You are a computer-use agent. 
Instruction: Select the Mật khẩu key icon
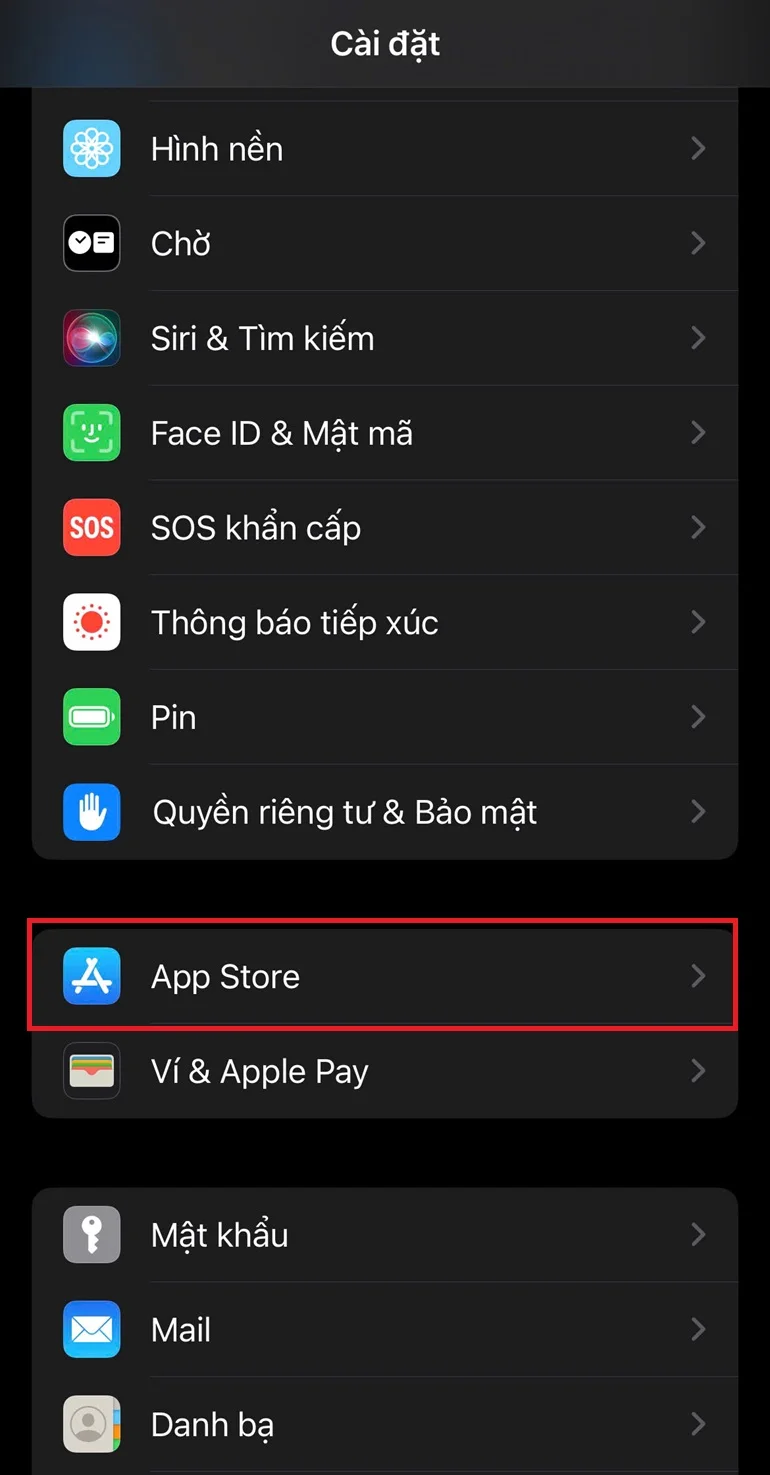(x=91, y=1234)
